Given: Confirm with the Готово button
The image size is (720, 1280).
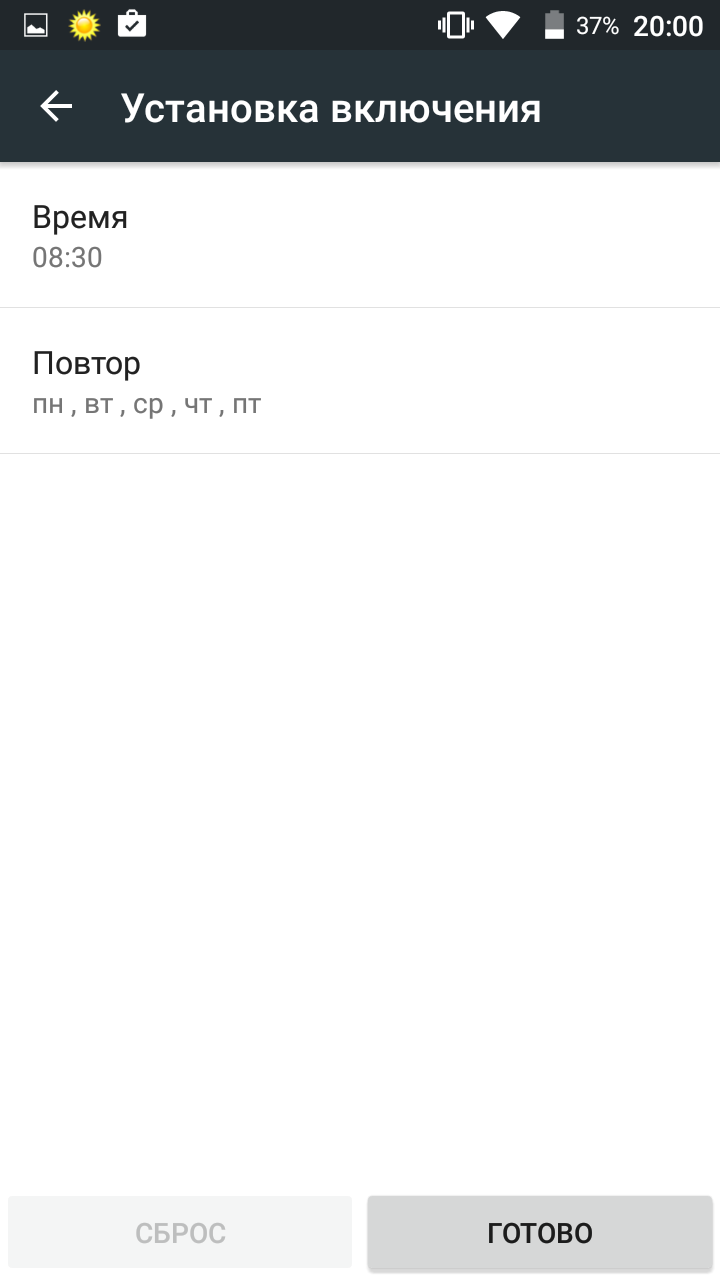Looking at the screenshot, I should pyautogui.click(x=540, y=1232).
